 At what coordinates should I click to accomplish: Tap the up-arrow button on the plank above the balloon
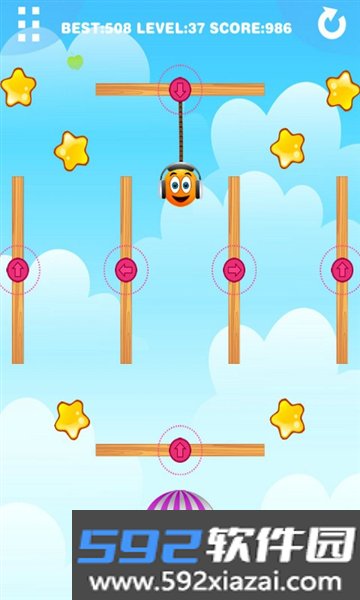(x=180, y=450)
